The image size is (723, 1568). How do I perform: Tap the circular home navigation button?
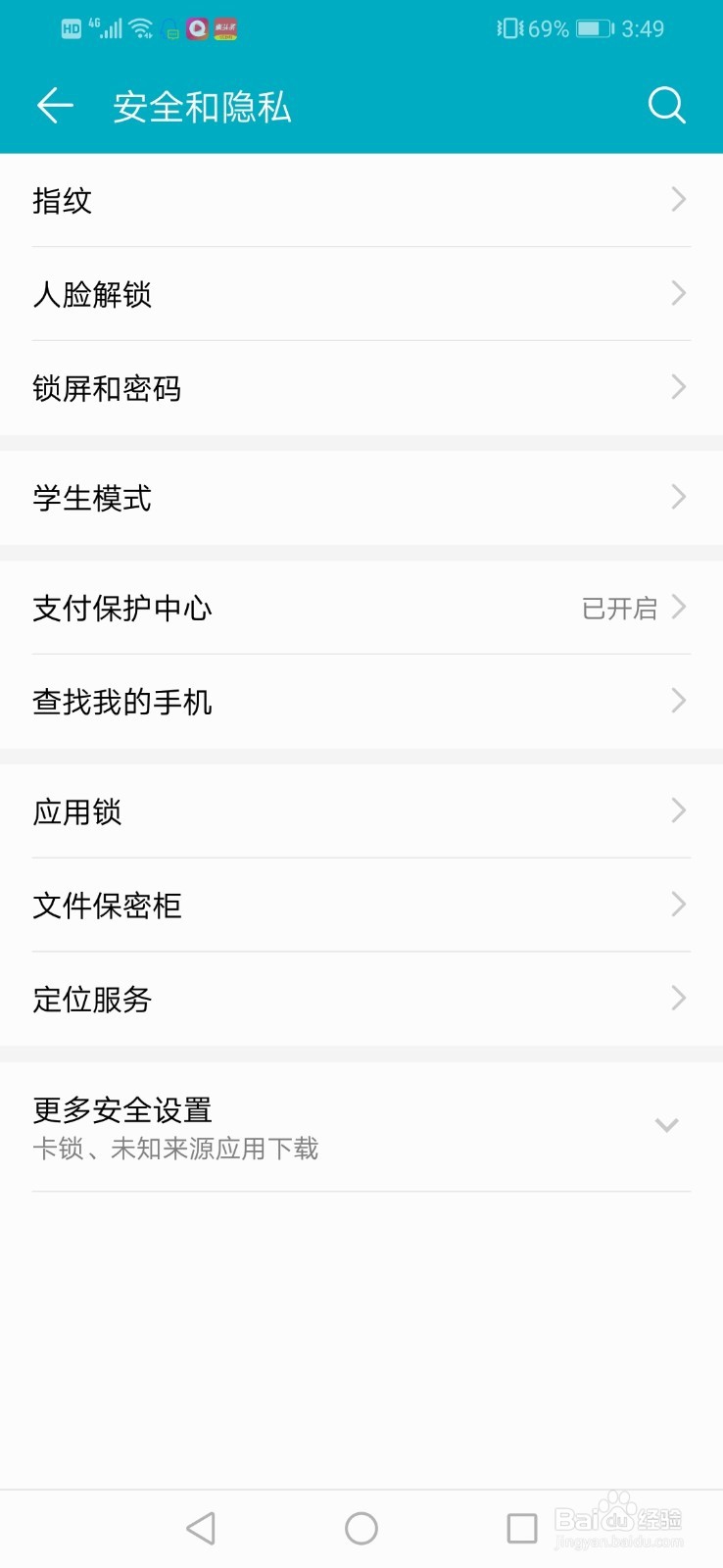[x=361, y=1527]
